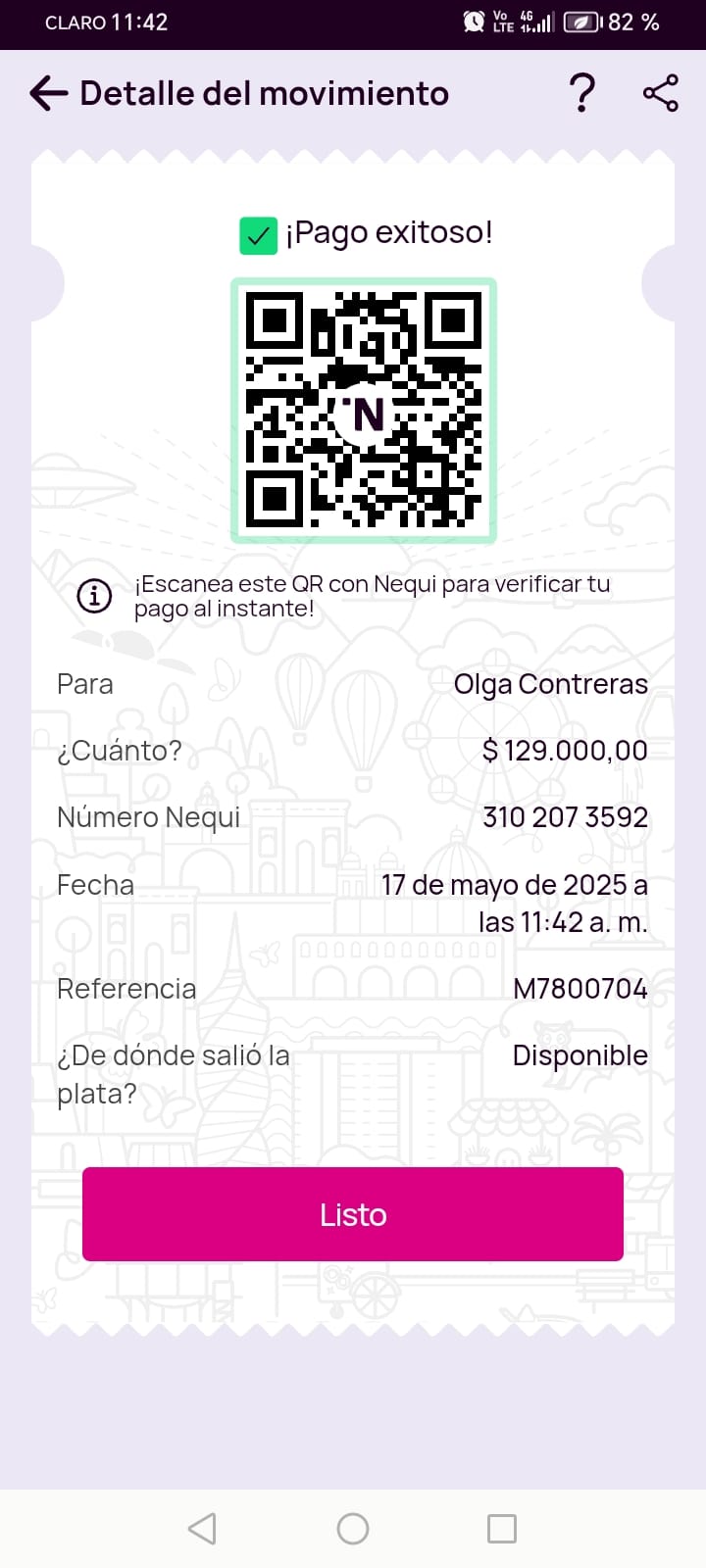This screenshot has height=1568, width=706.
Task: Open the recent apps view
Action: [x=502, y=1529]
